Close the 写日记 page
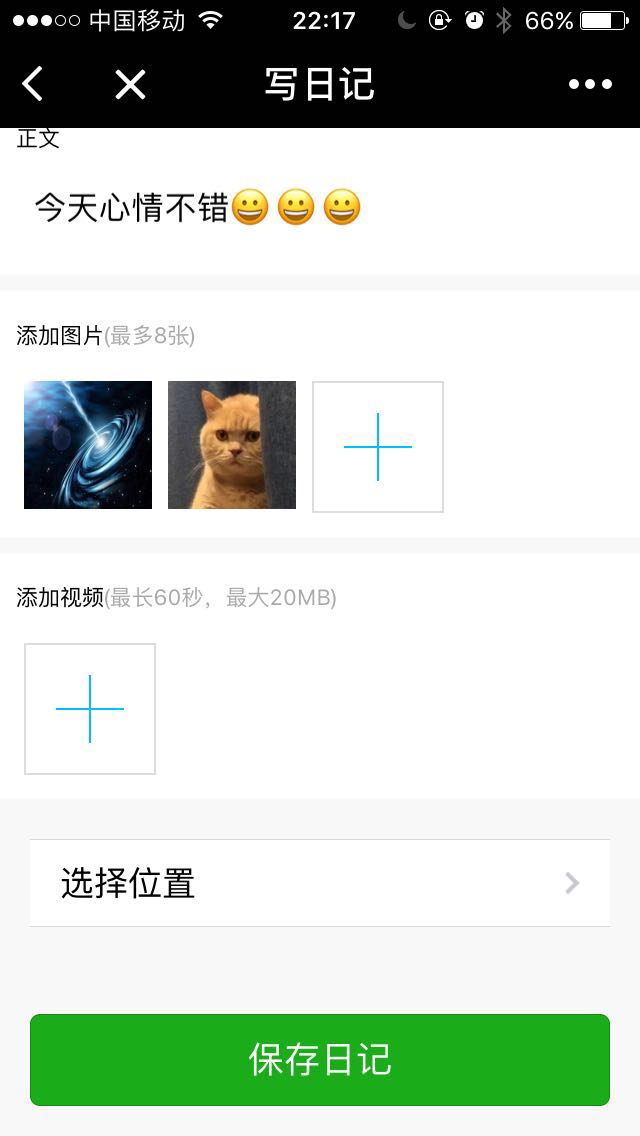The width and height of the screenshot is (640, 1136). pos(130,85)
